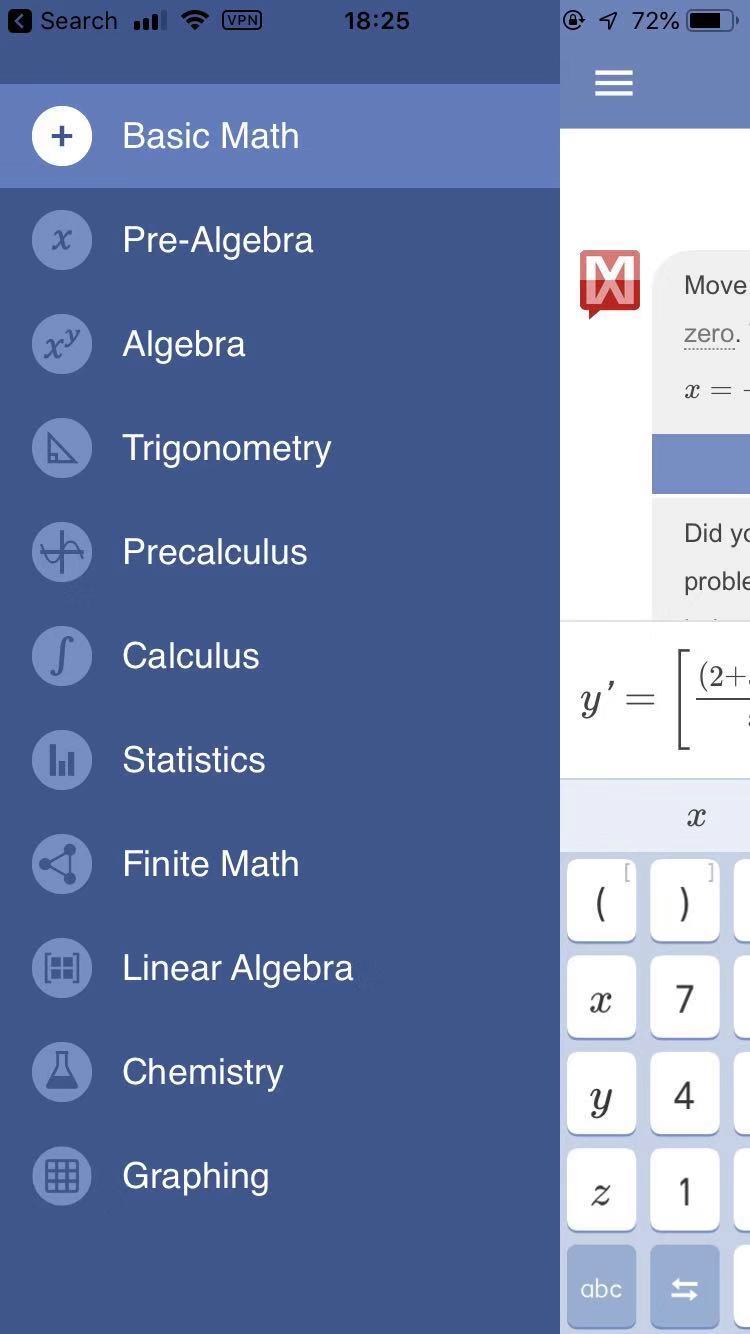The image size is (750, 1334).
Task: Choose Algebra from the subject list
Action: pyautogui.click(x=183, y=344)
